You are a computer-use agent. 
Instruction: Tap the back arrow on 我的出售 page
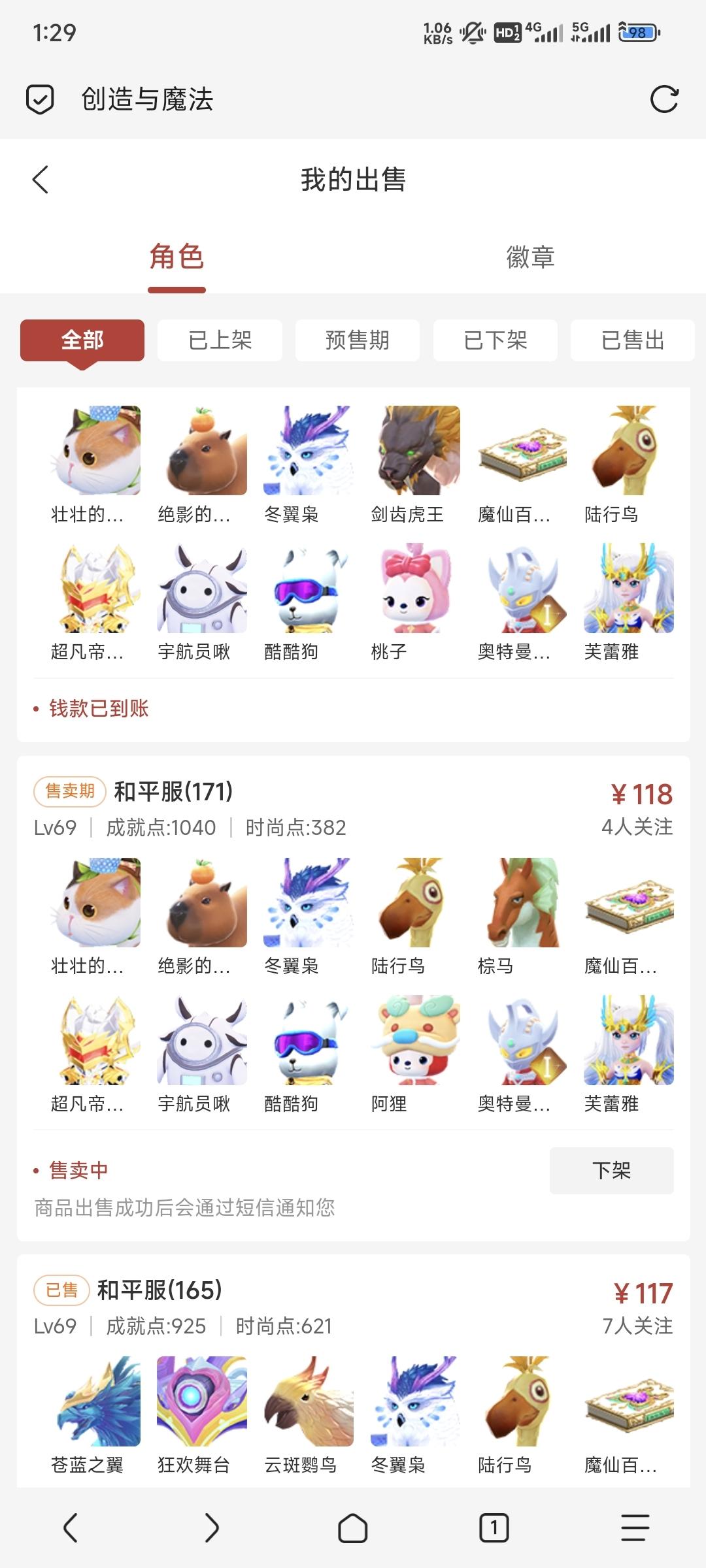tap(41, 178)
